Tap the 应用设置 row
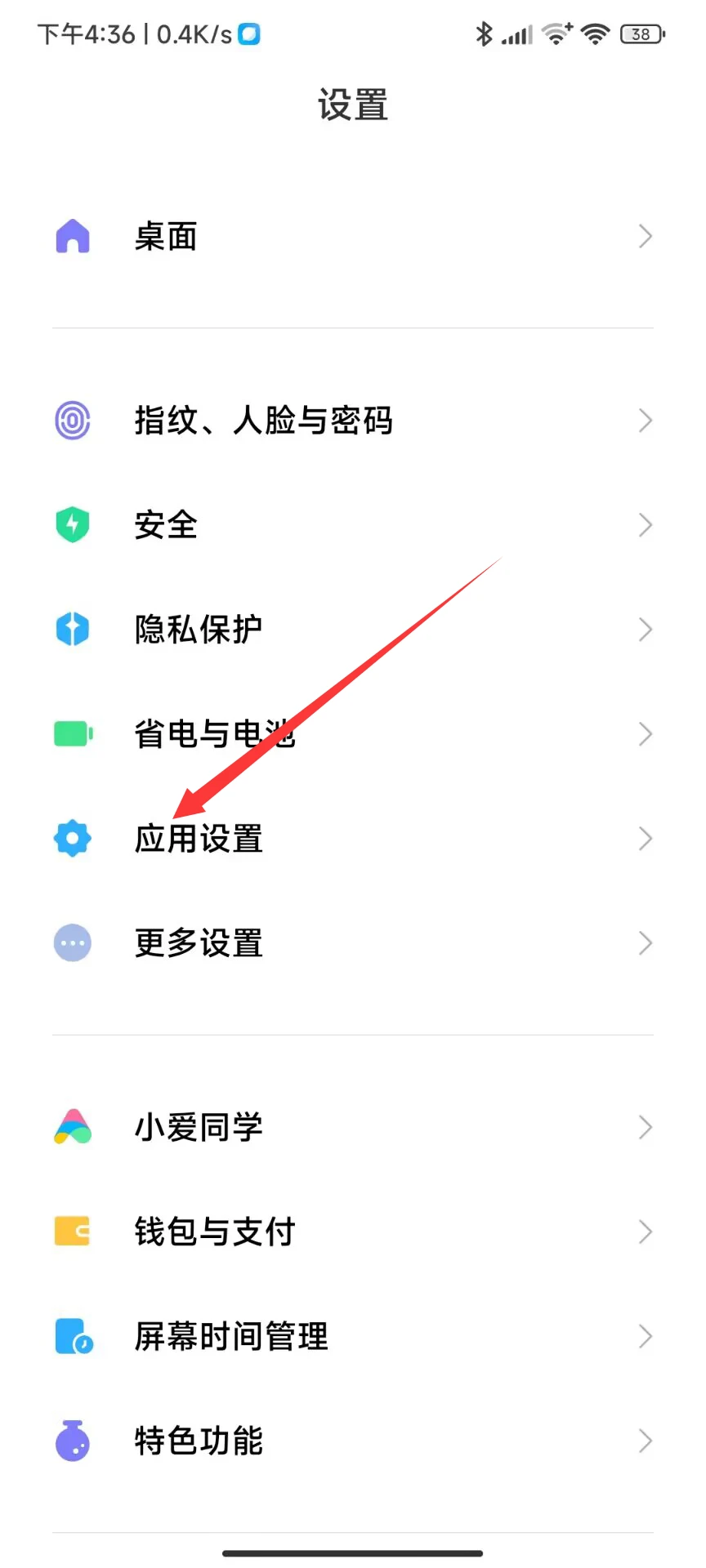The image size is (706, 1568). [x=353, y=839]
